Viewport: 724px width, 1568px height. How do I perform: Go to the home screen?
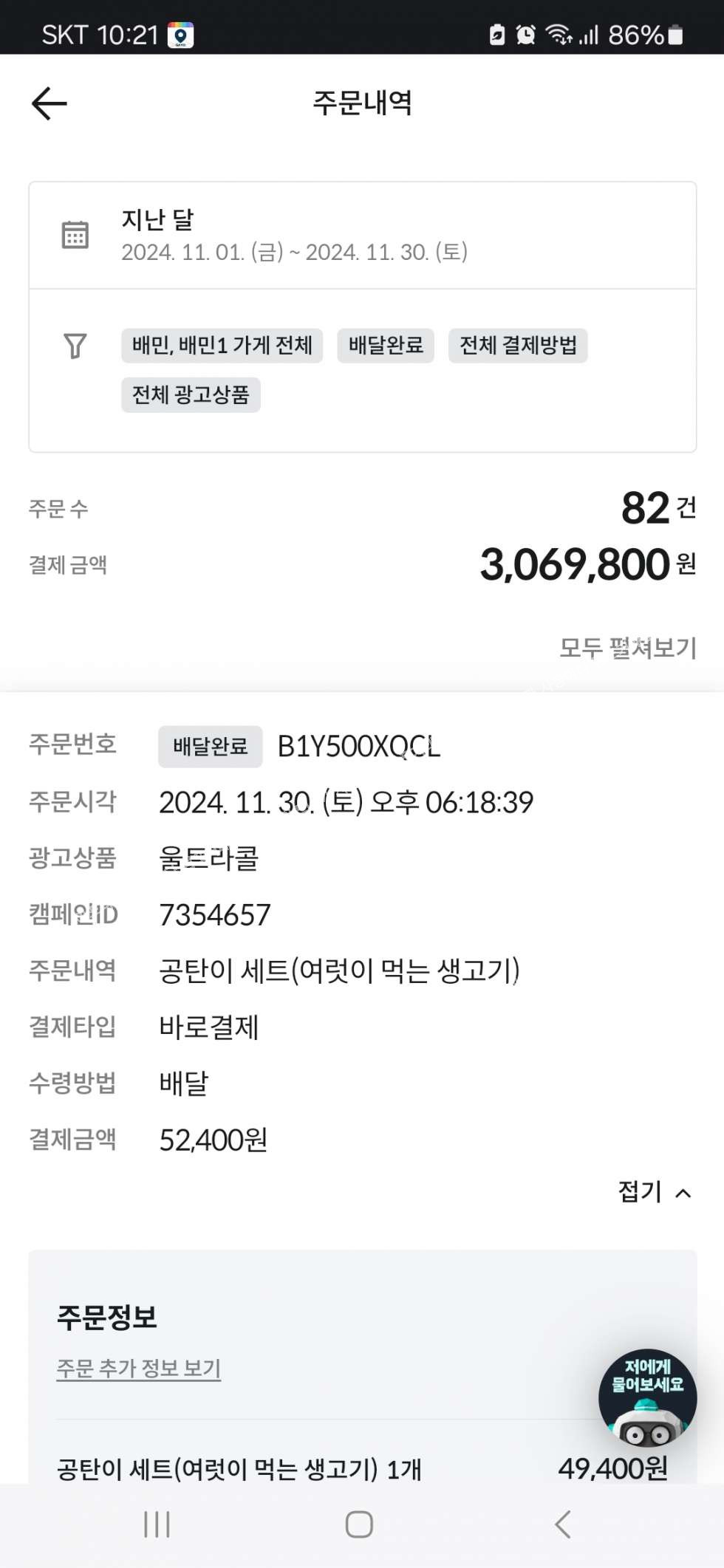[359, 1524]
